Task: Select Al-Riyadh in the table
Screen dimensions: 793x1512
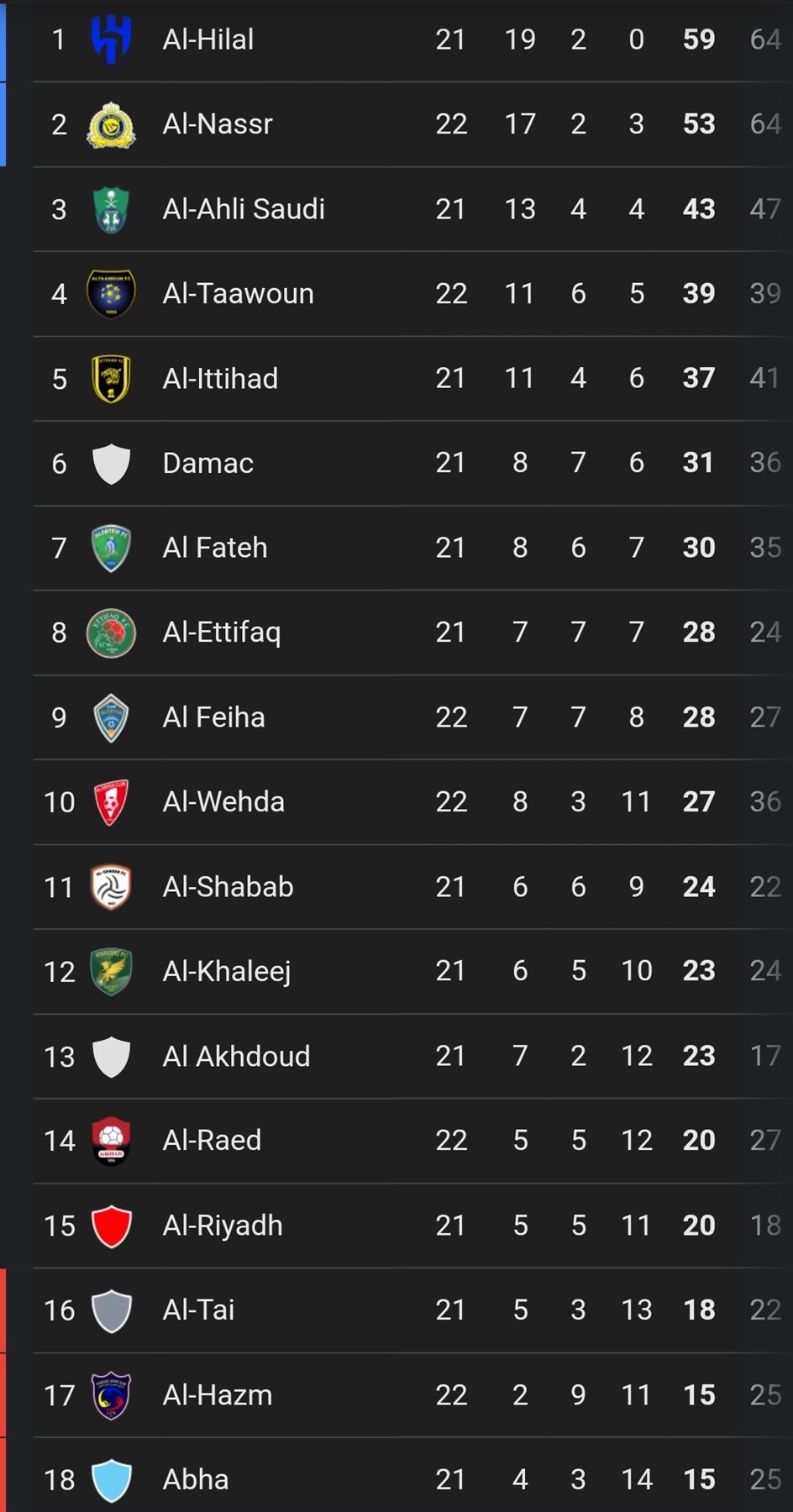Action: [223, 1226]
